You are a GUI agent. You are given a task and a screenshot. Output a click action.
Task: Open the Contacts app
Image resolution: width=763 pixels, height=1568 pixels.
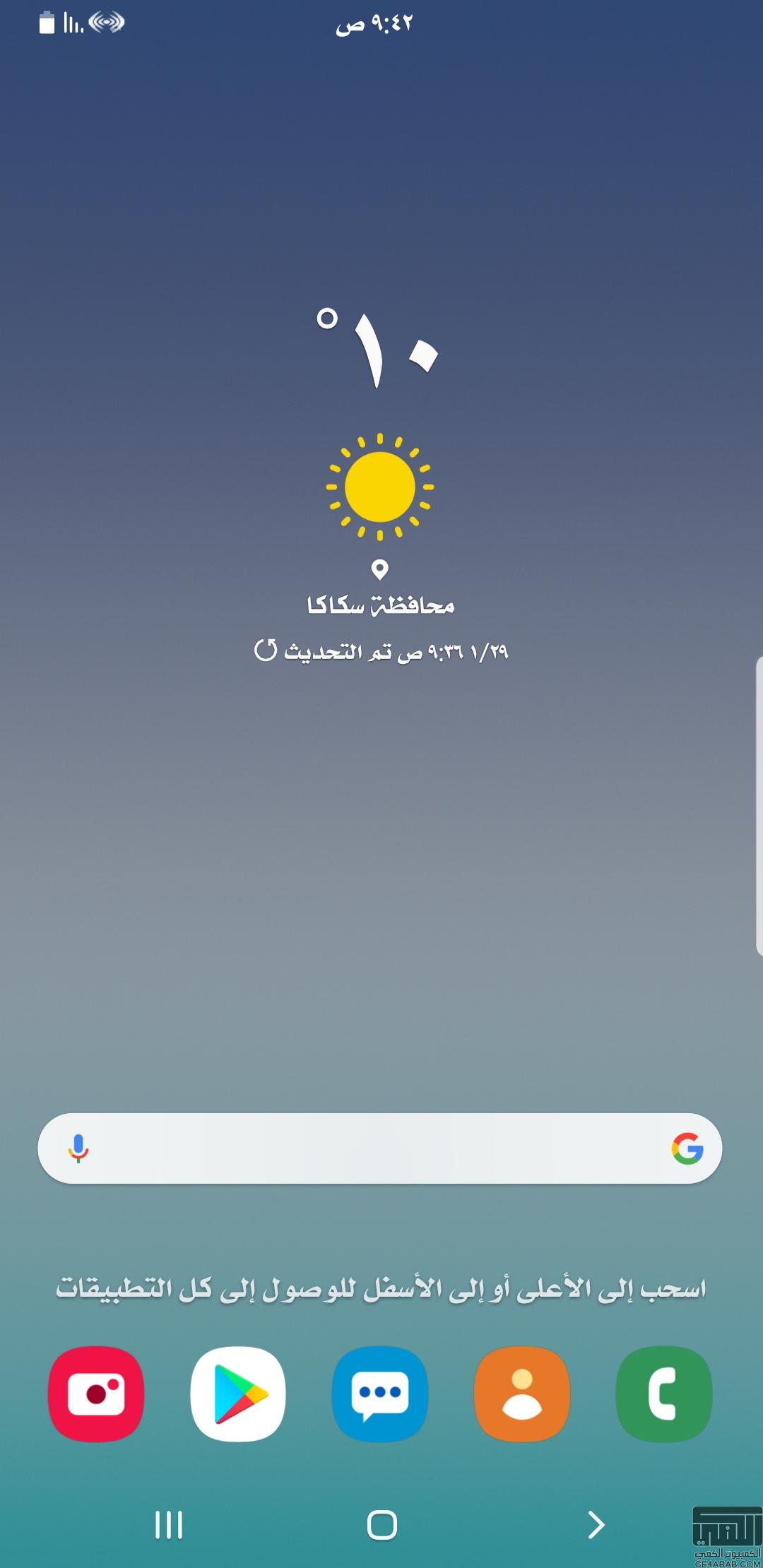522,1394
